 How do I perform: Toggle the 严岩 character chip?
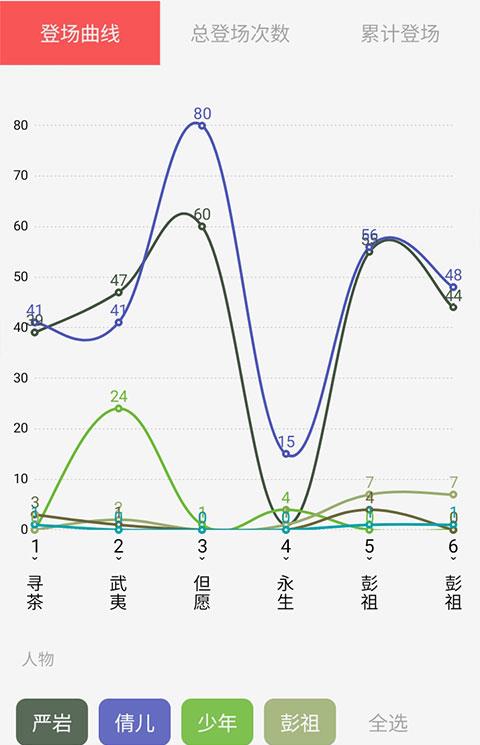tap(52, 722)
